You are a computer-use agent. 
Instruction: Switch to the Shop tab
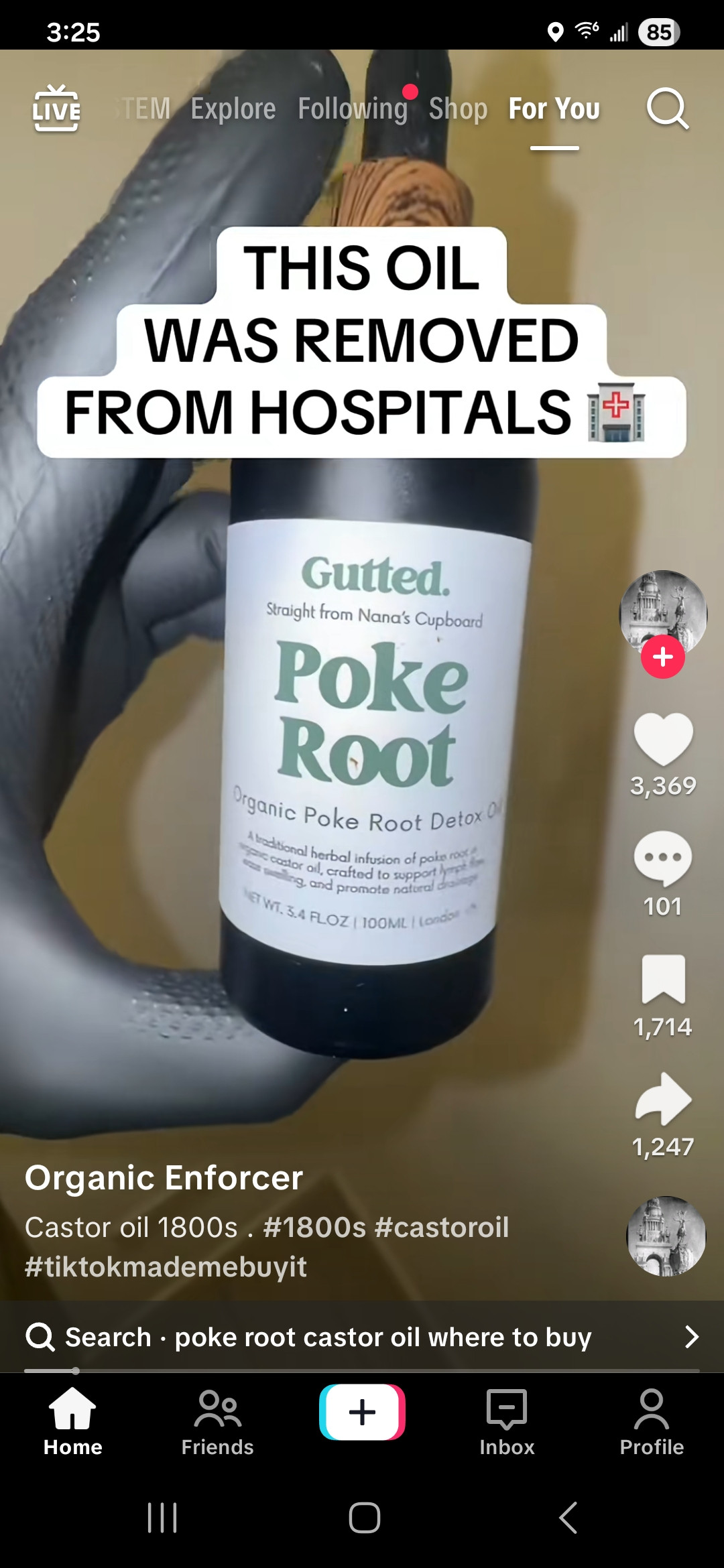tap(458, 109)
